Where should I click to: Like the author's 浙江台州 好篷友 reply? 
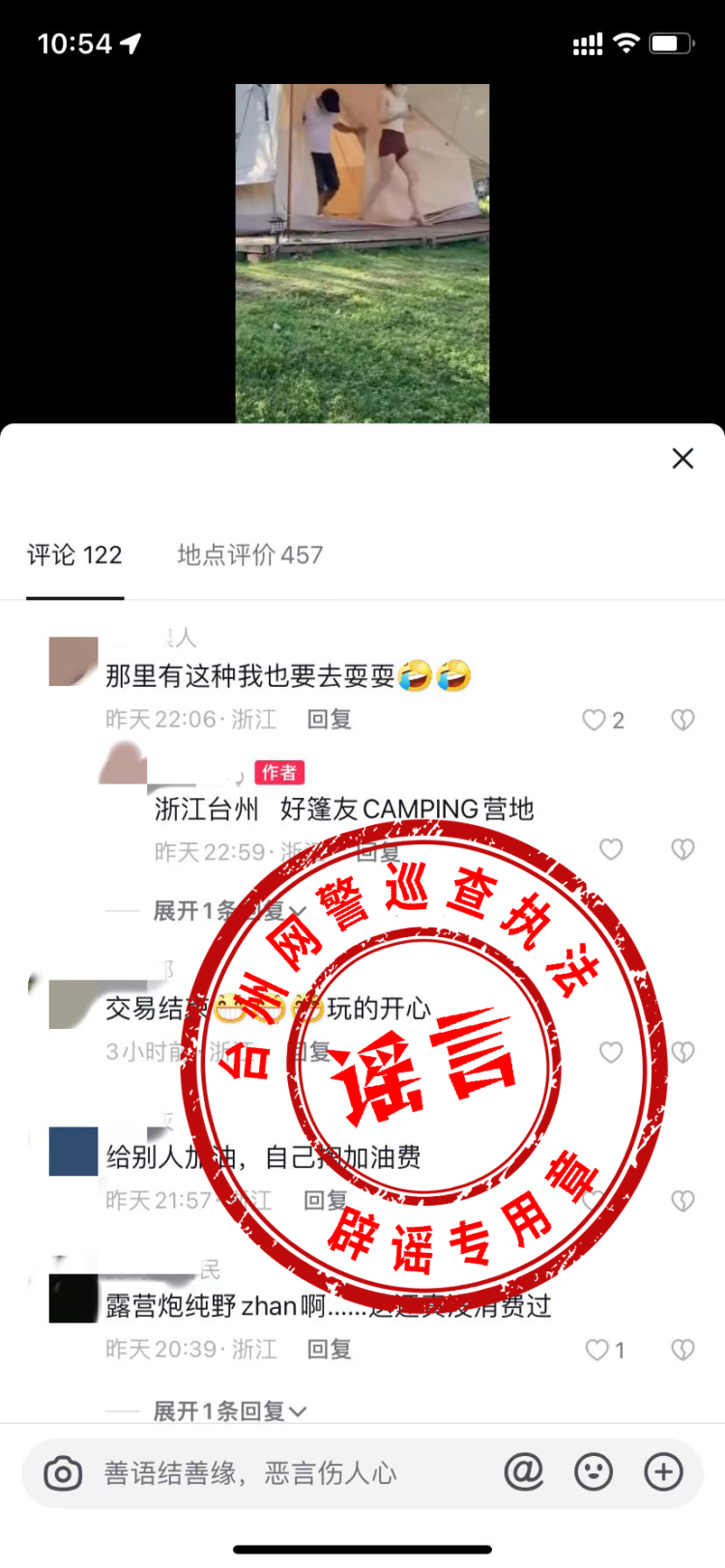coord(611,850)
